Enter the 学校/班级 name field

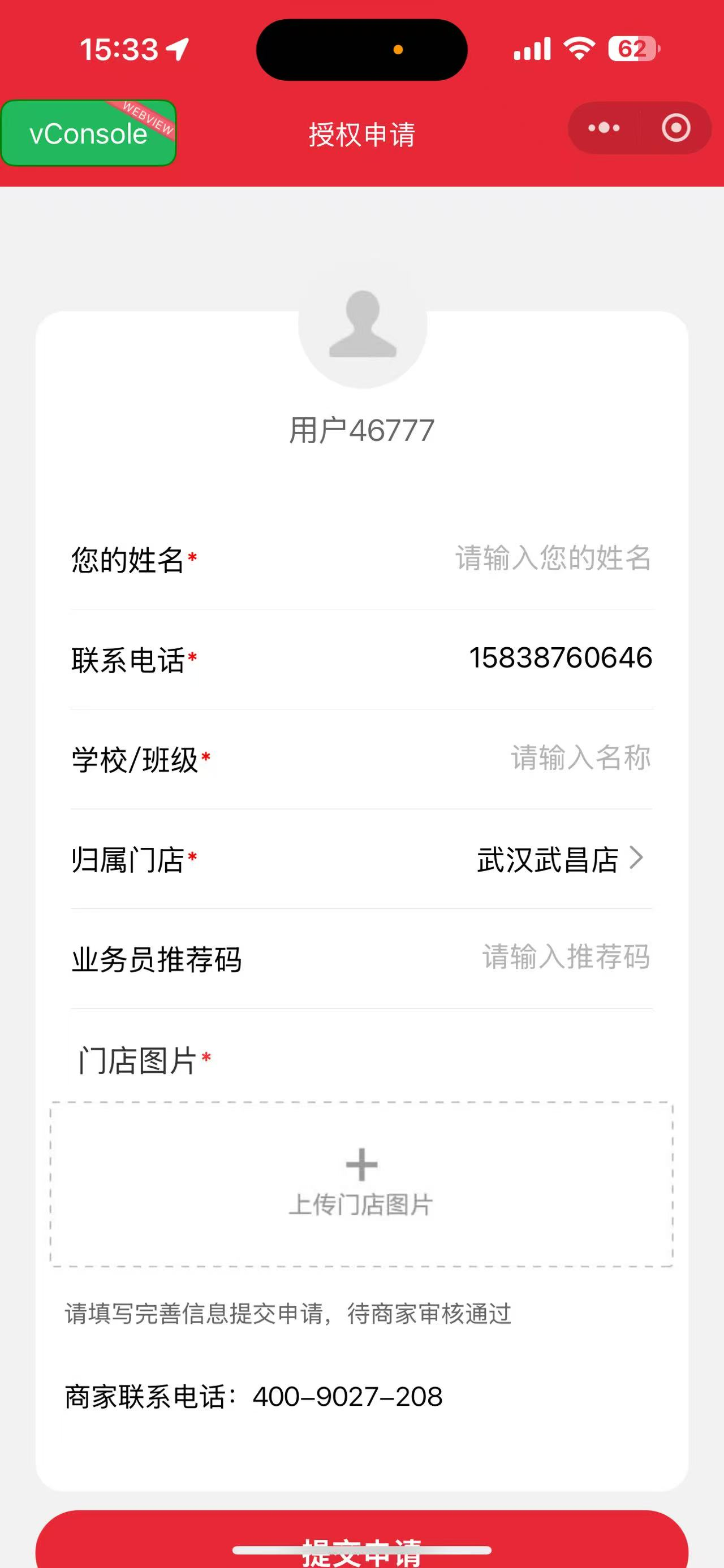581,758
